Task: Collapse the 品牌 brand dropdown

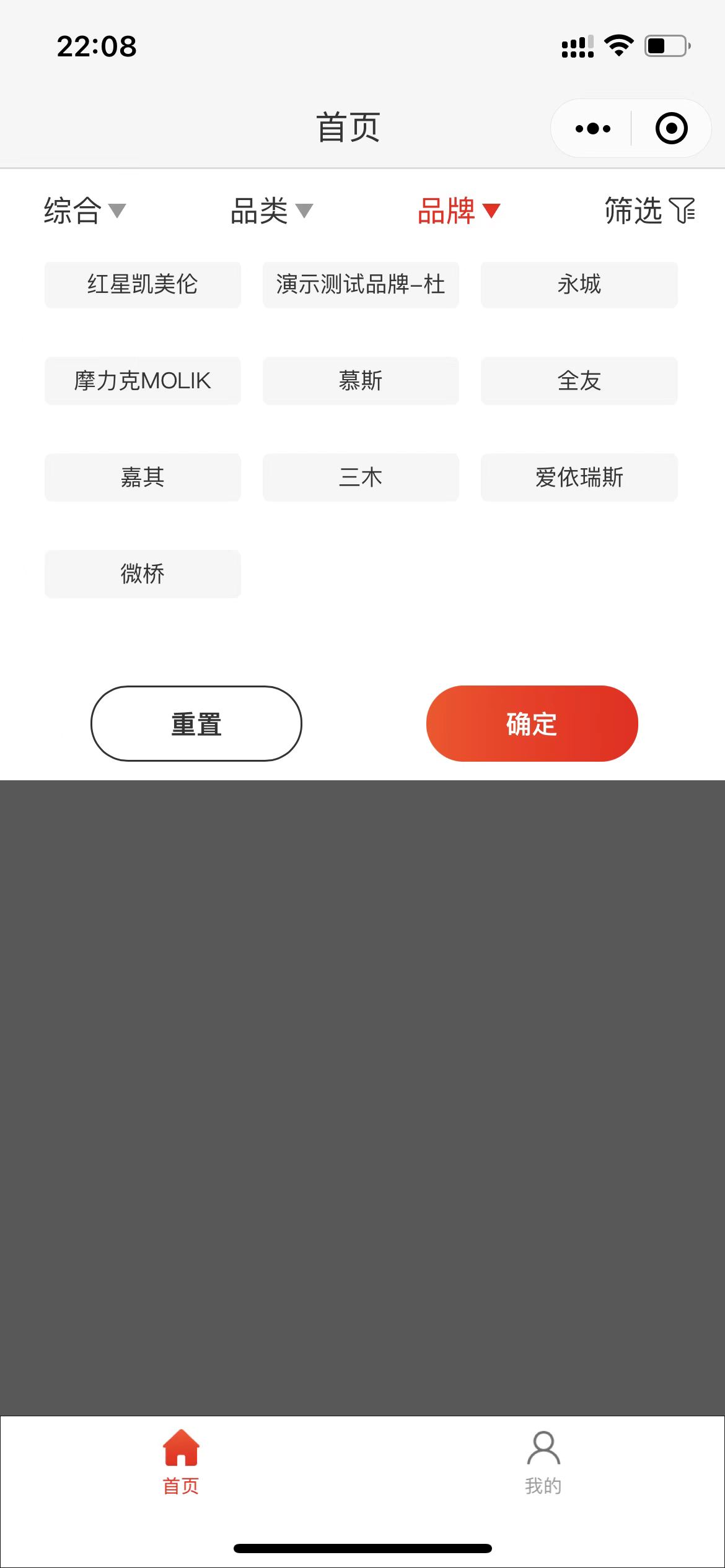Action: [459, 211]
